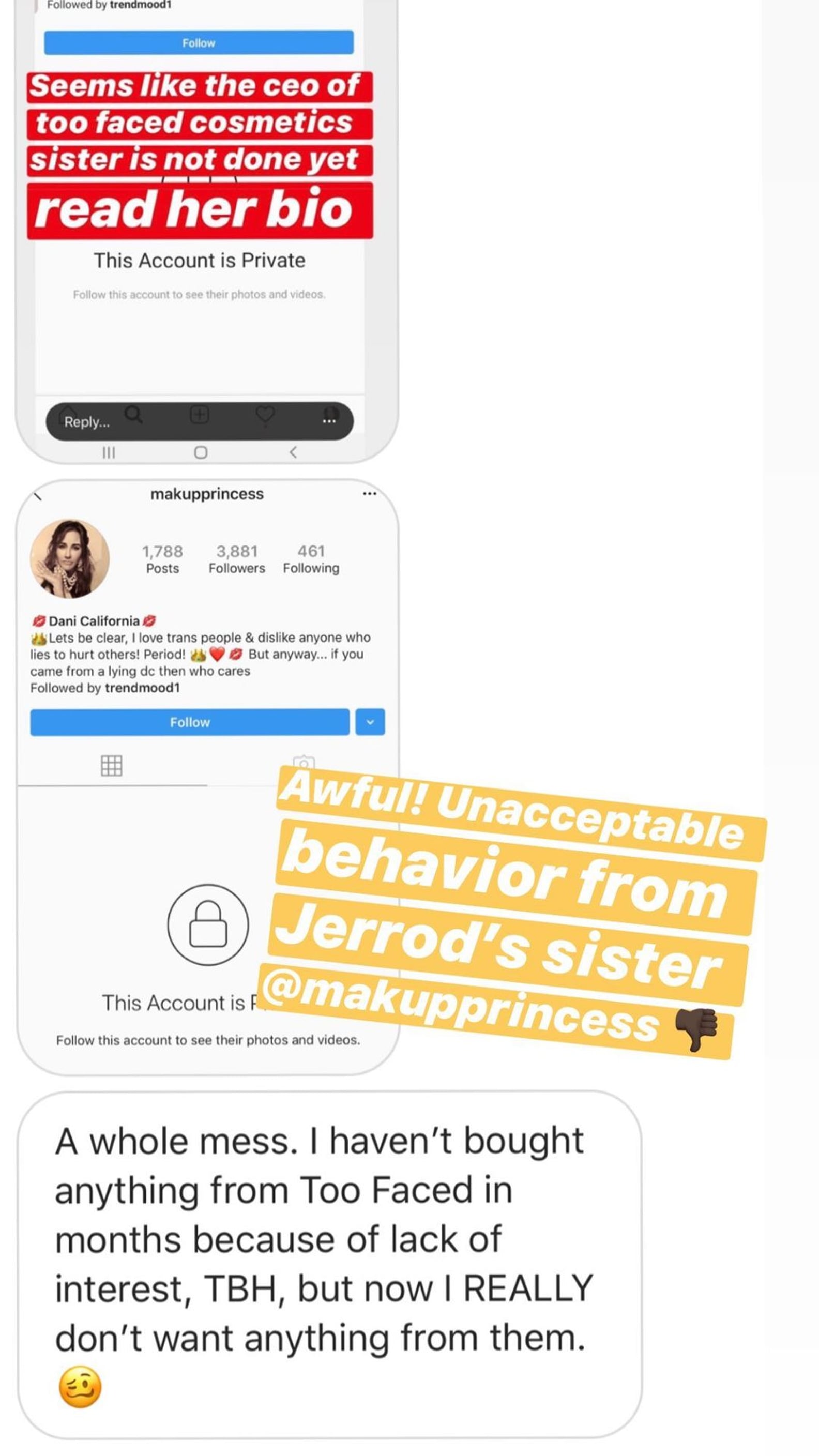
Task: Tap the Reply input field
Action: 87,422
